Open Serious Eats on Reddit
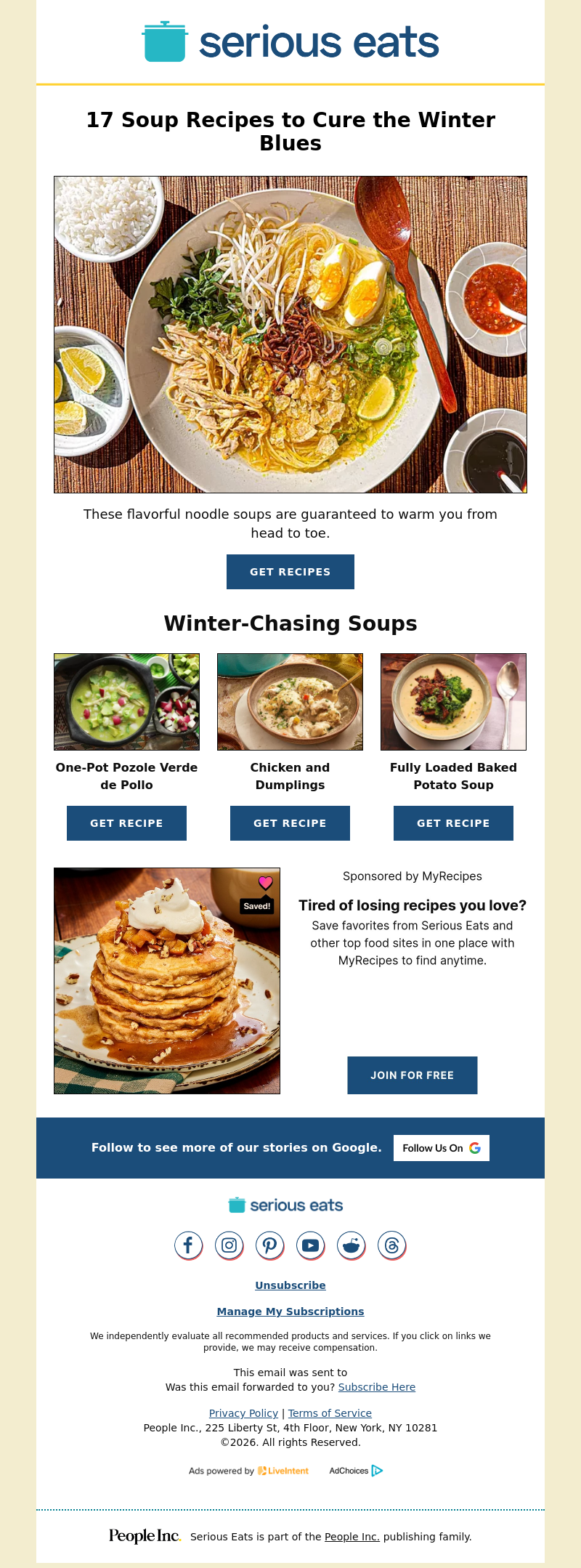This screenshot has height=1568, width=581. tap(351, 1245)
